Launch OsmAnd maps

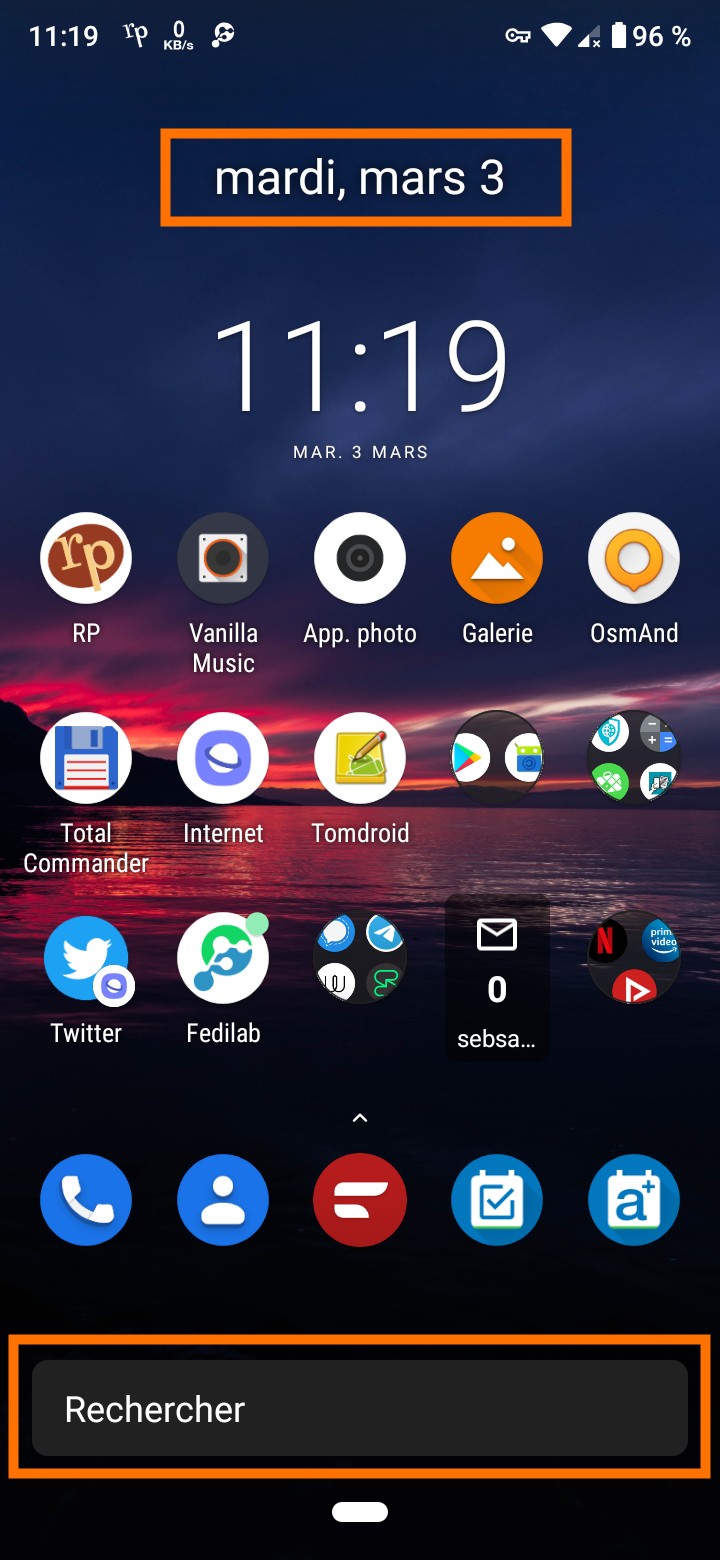point(634,559)
